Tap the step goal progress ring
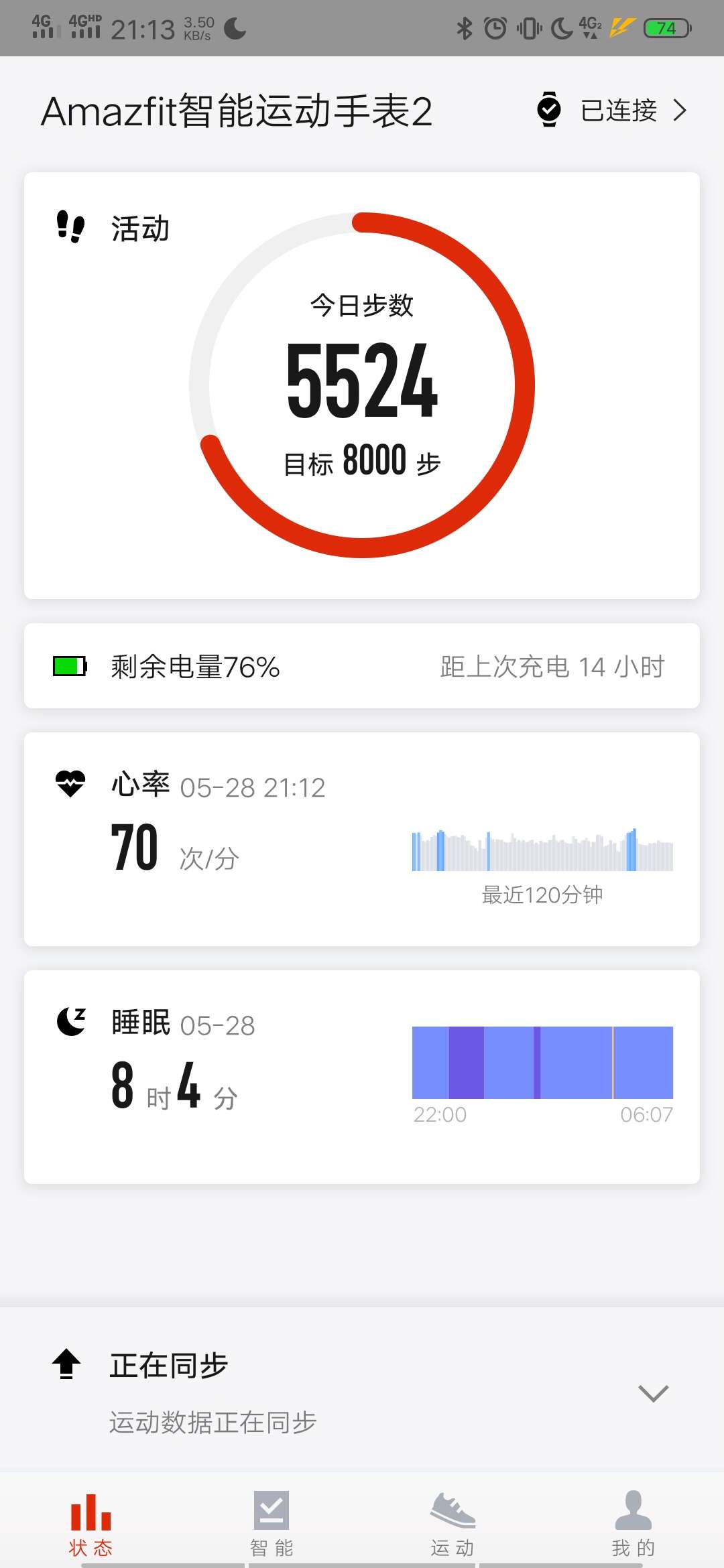 [362, 385]
